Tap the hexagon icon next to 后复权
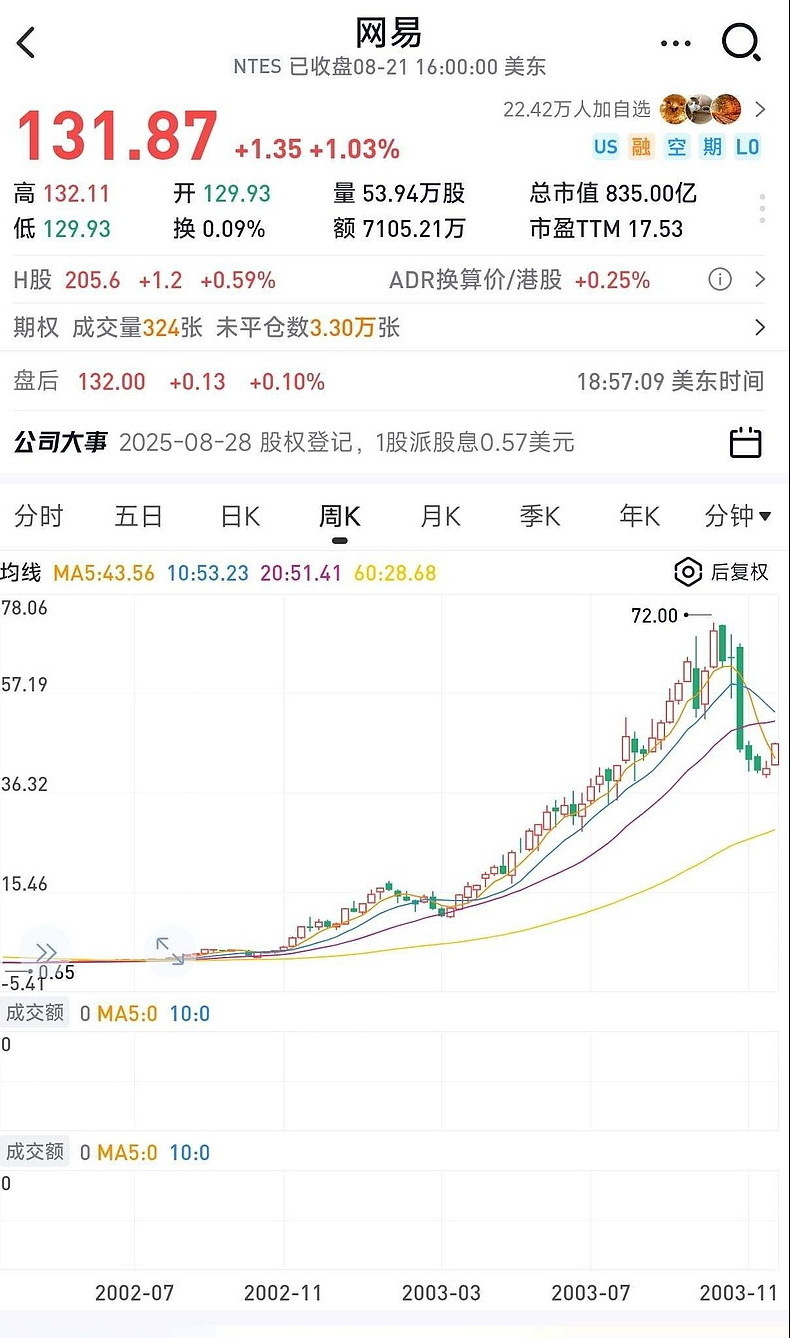The image size is (790, 1338). click(686, 572)
